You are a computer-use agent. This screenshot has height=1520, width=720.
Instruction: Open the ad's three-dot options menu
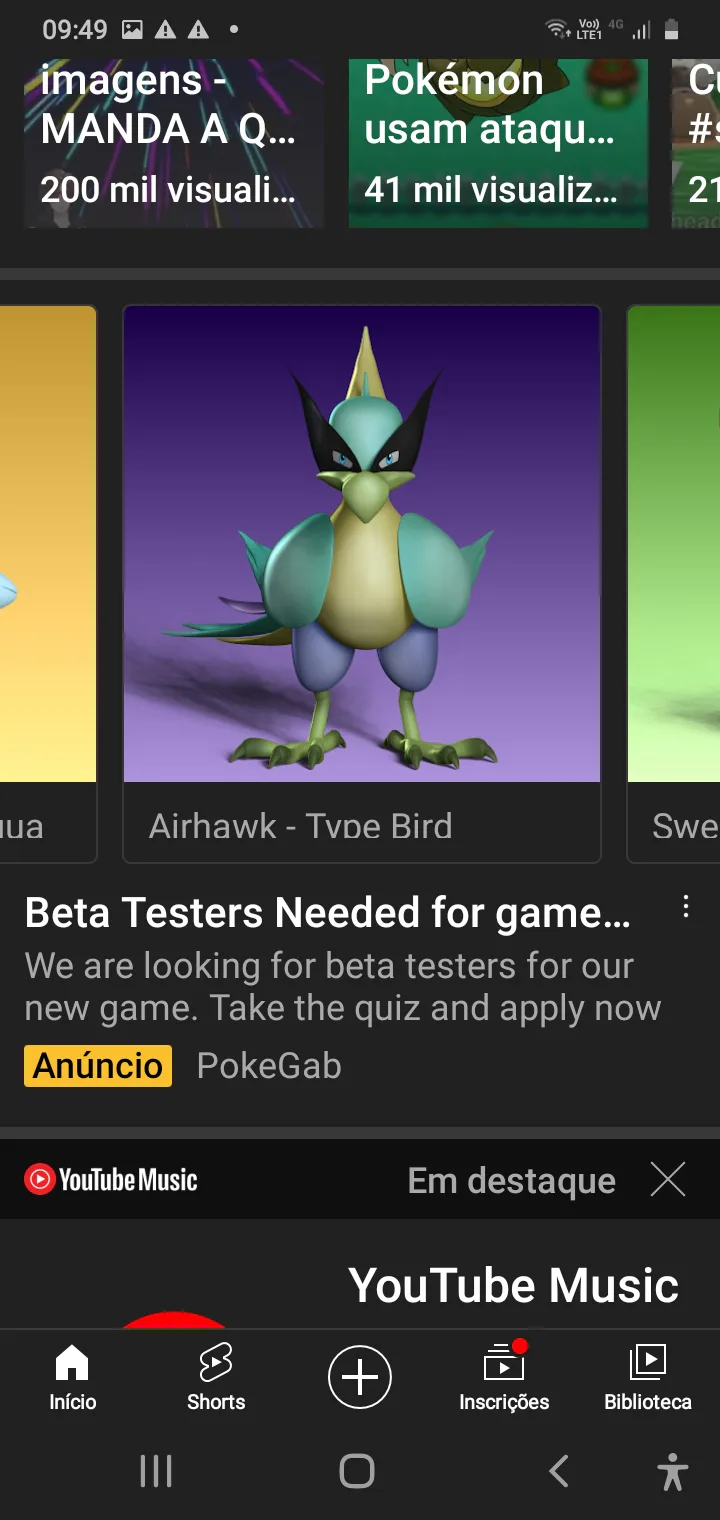686,908
